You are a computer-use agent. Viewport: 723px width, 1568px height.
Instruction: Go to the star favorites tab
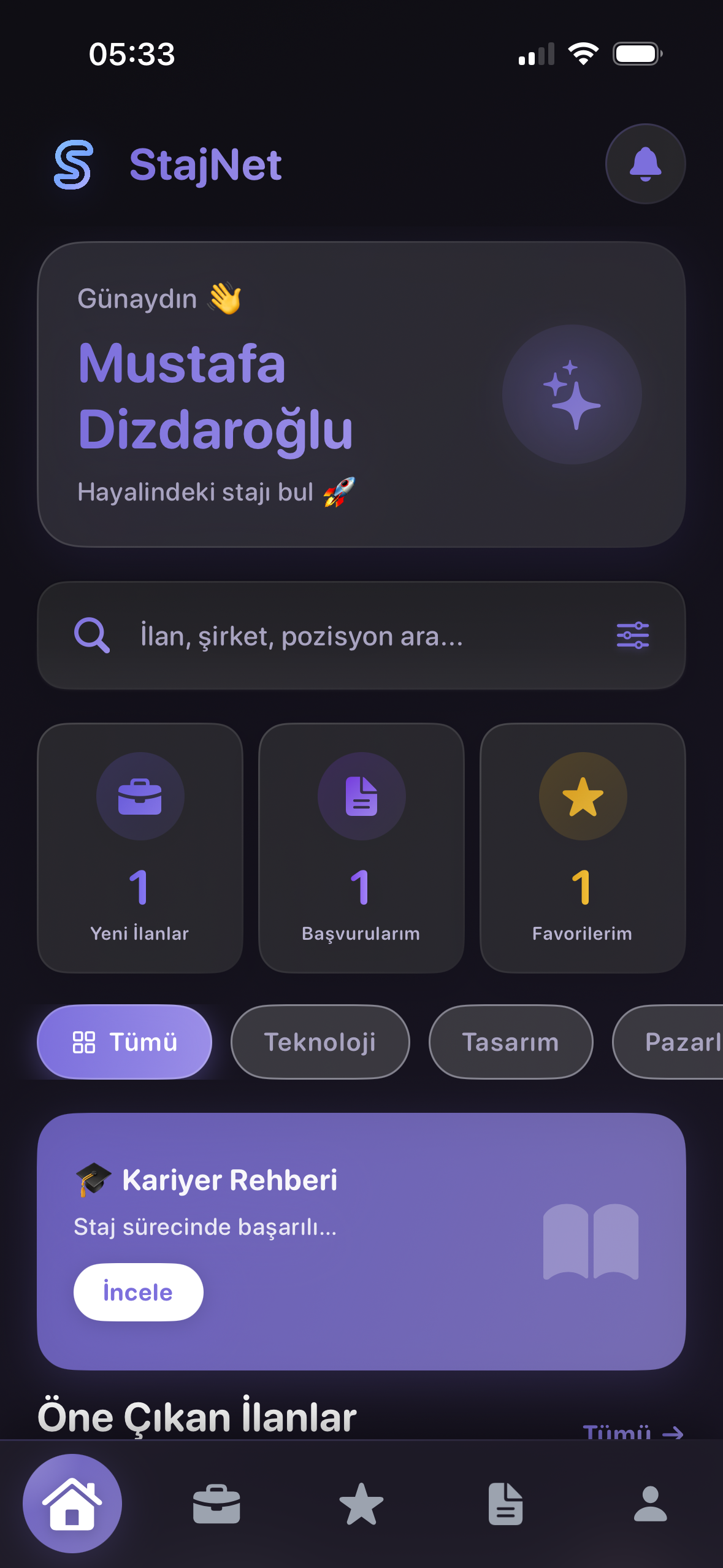point(361,1504)
